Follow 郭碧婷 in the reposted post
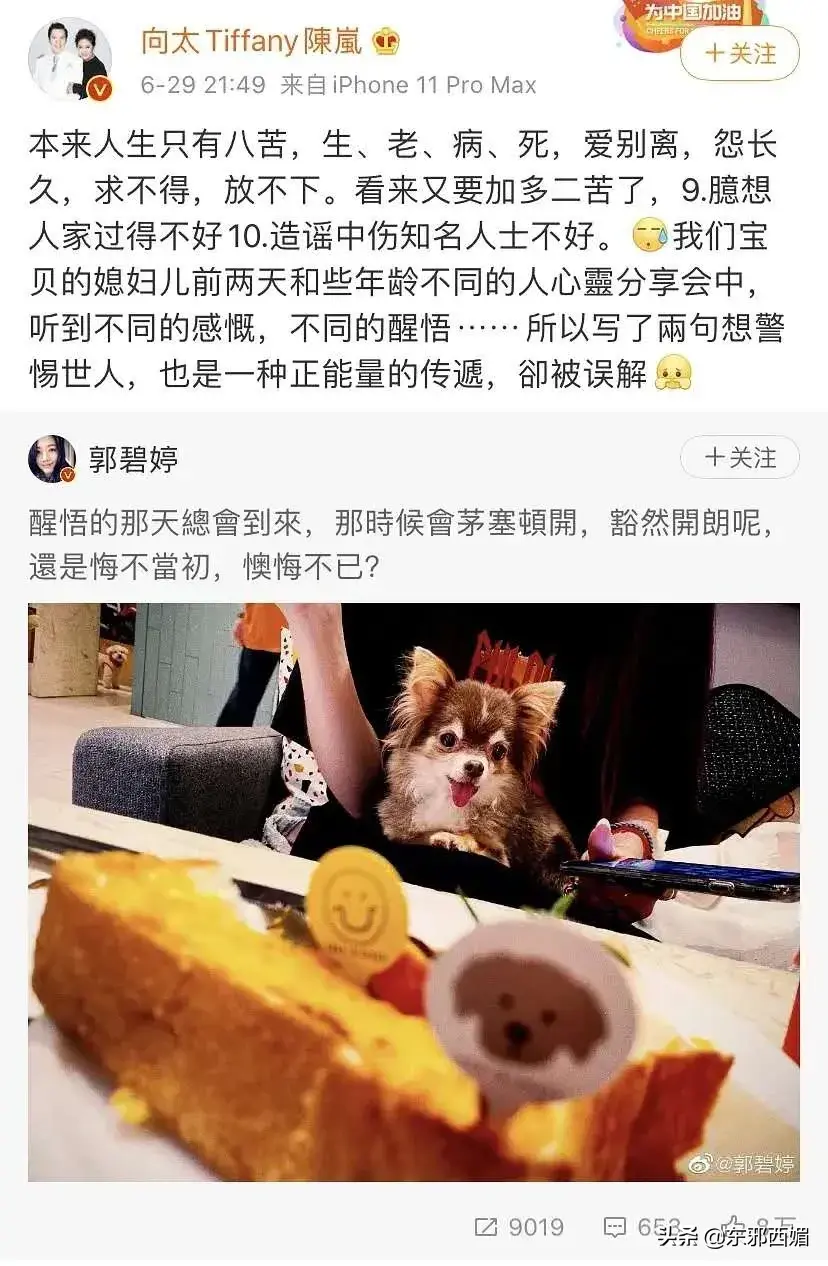 click(x=739, y=458)
